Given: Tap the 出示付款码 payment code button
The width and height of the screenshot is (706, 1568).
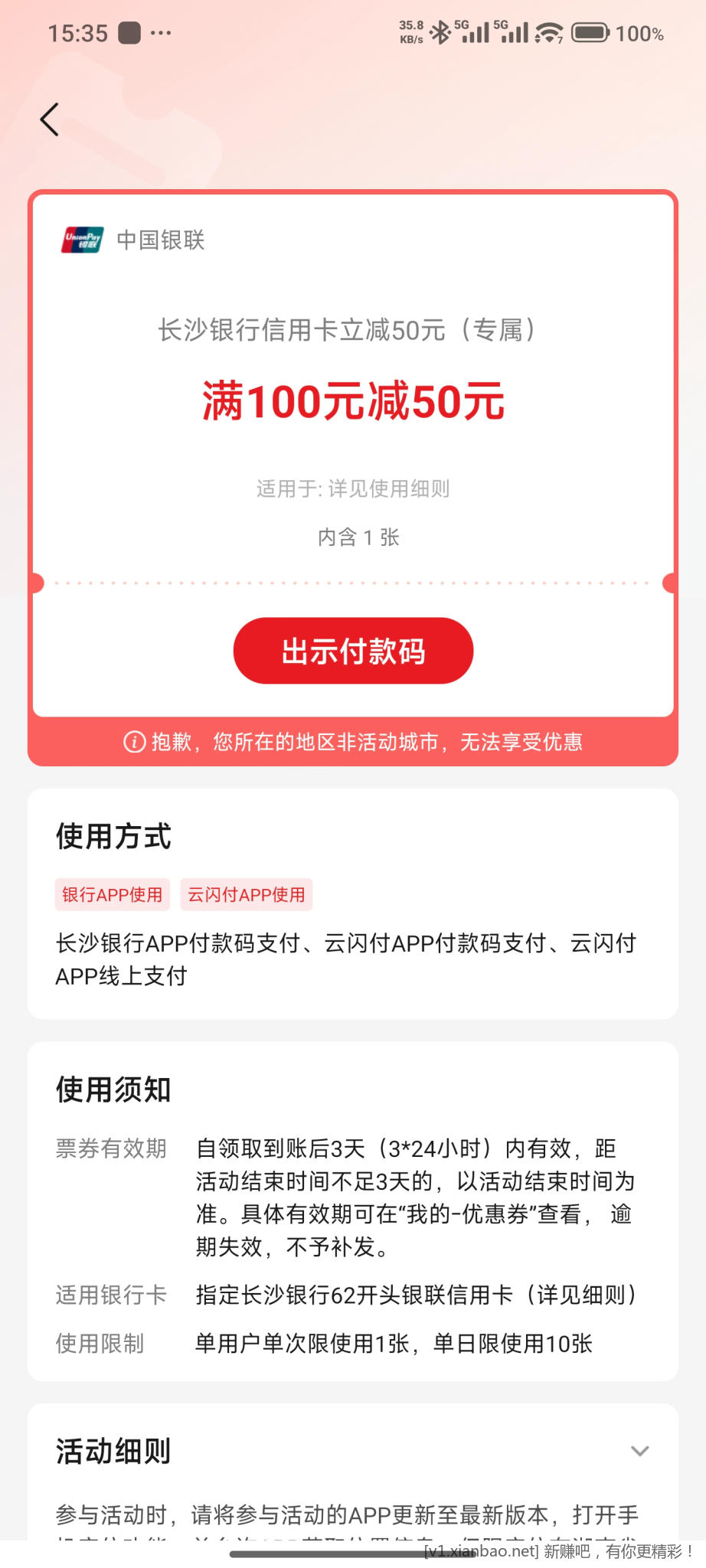Looking at the screenshot, I should click(353, 650).
